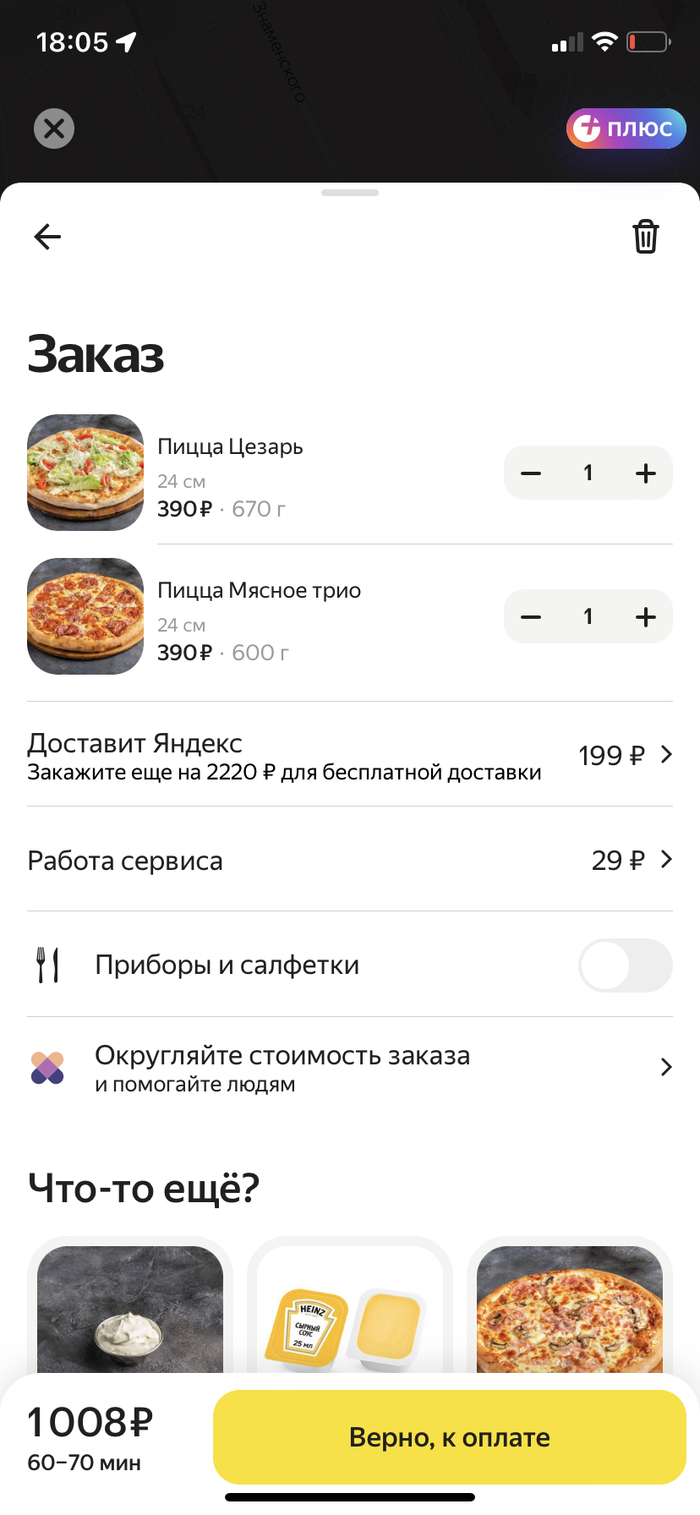700x1515 pixels.
Task: Increase quantity of Пицца Цезарь
Action: pos(646,473)
